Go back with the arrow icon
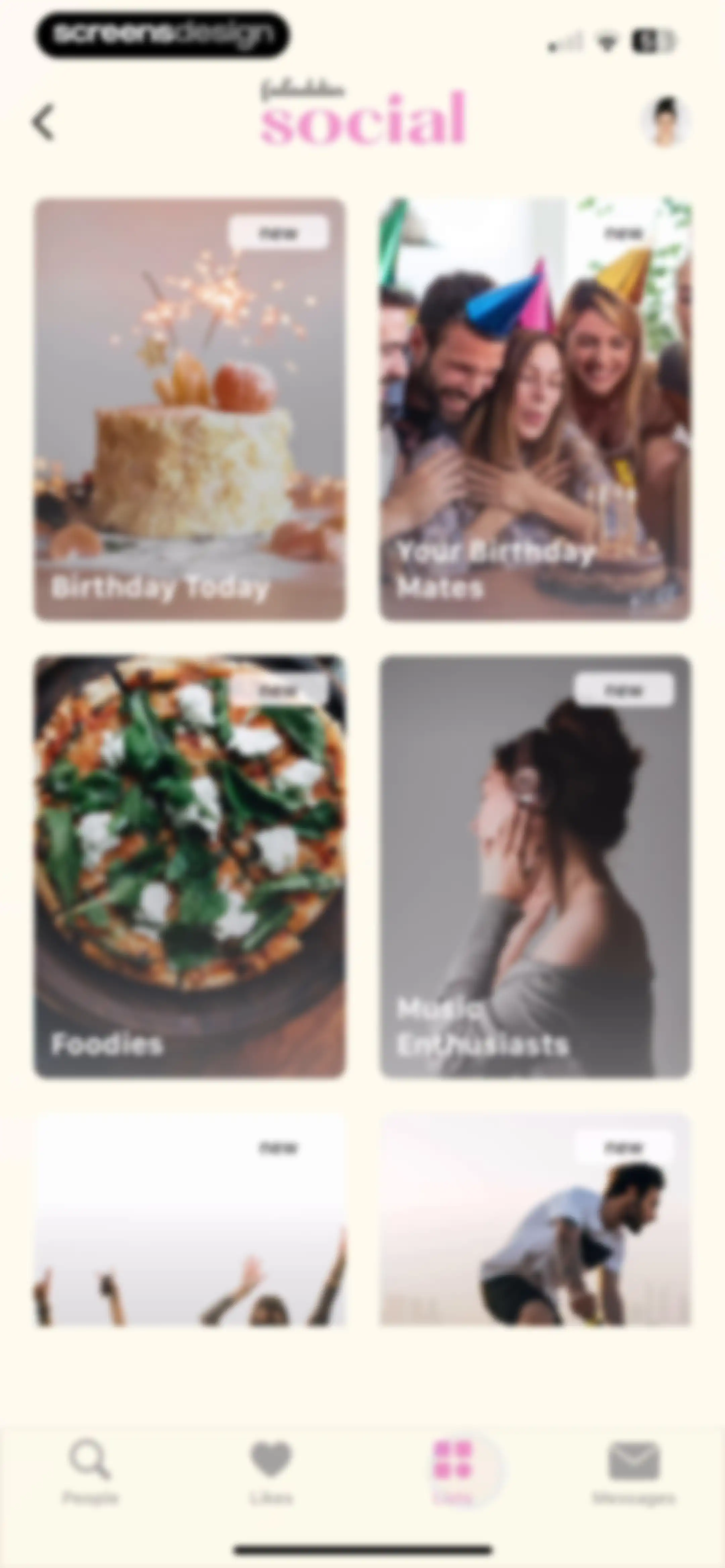This screenshot has height=1568, width=725. coord(43,122)
